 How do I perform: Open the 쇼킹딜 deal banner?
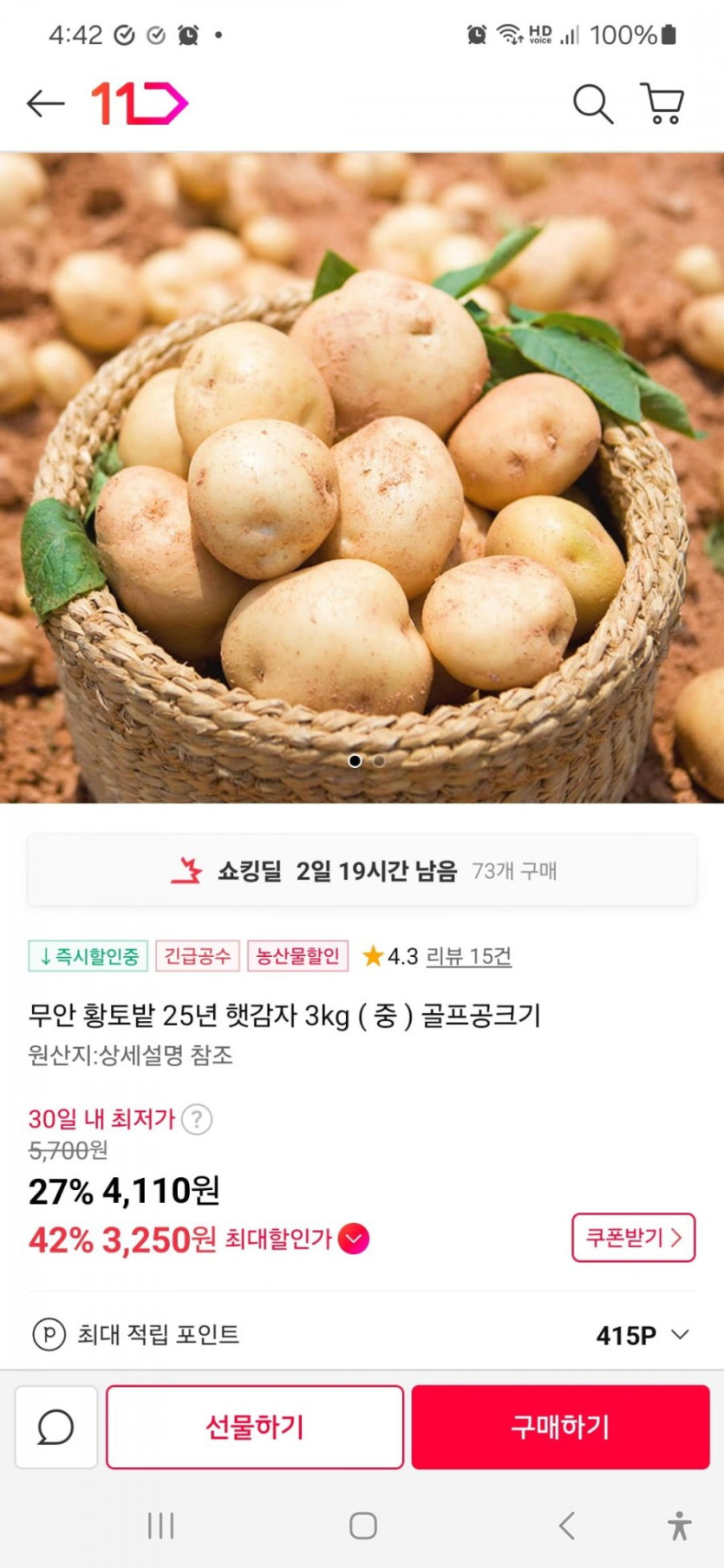click(362, 870)
